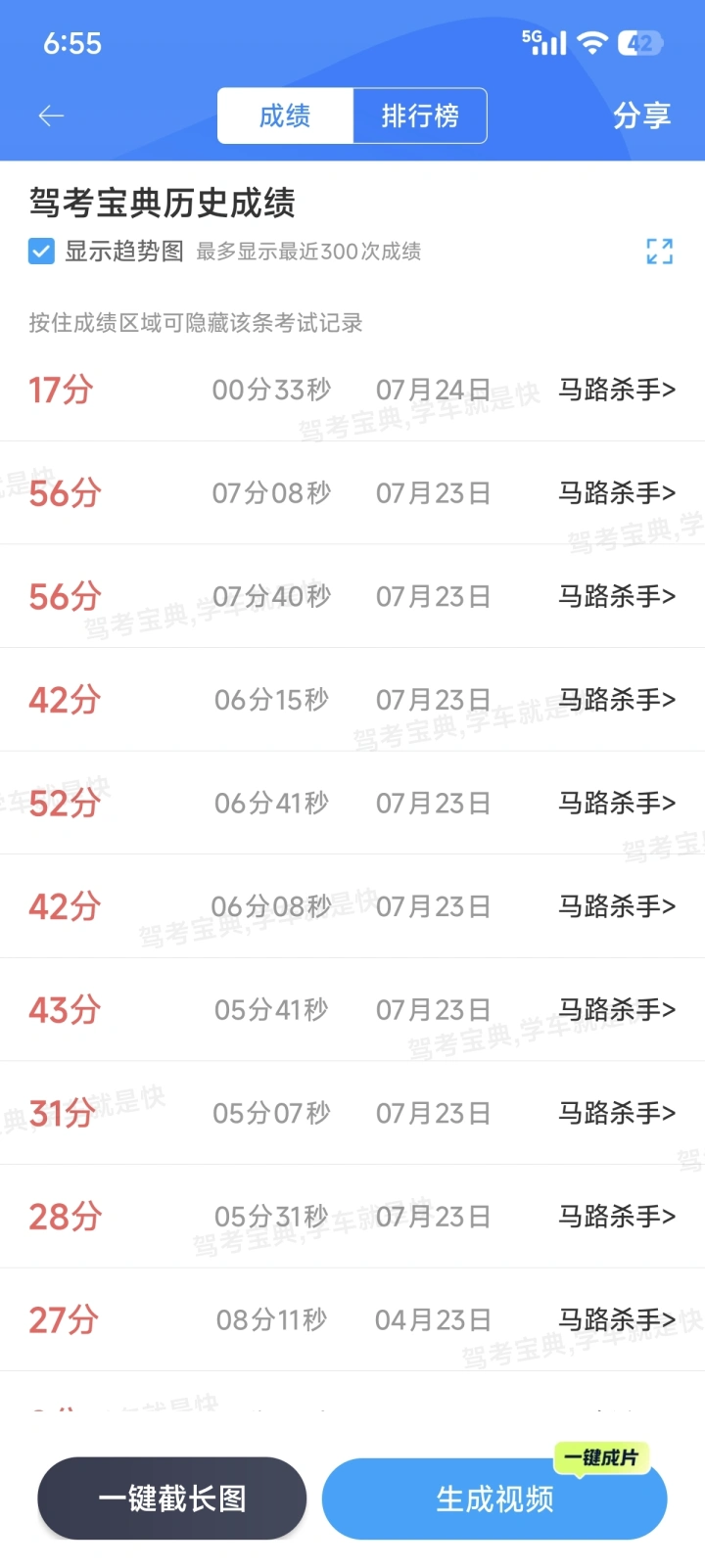
Task: Open the 56分 record lasting 07分40秒
Action: [x=352, y=596]
